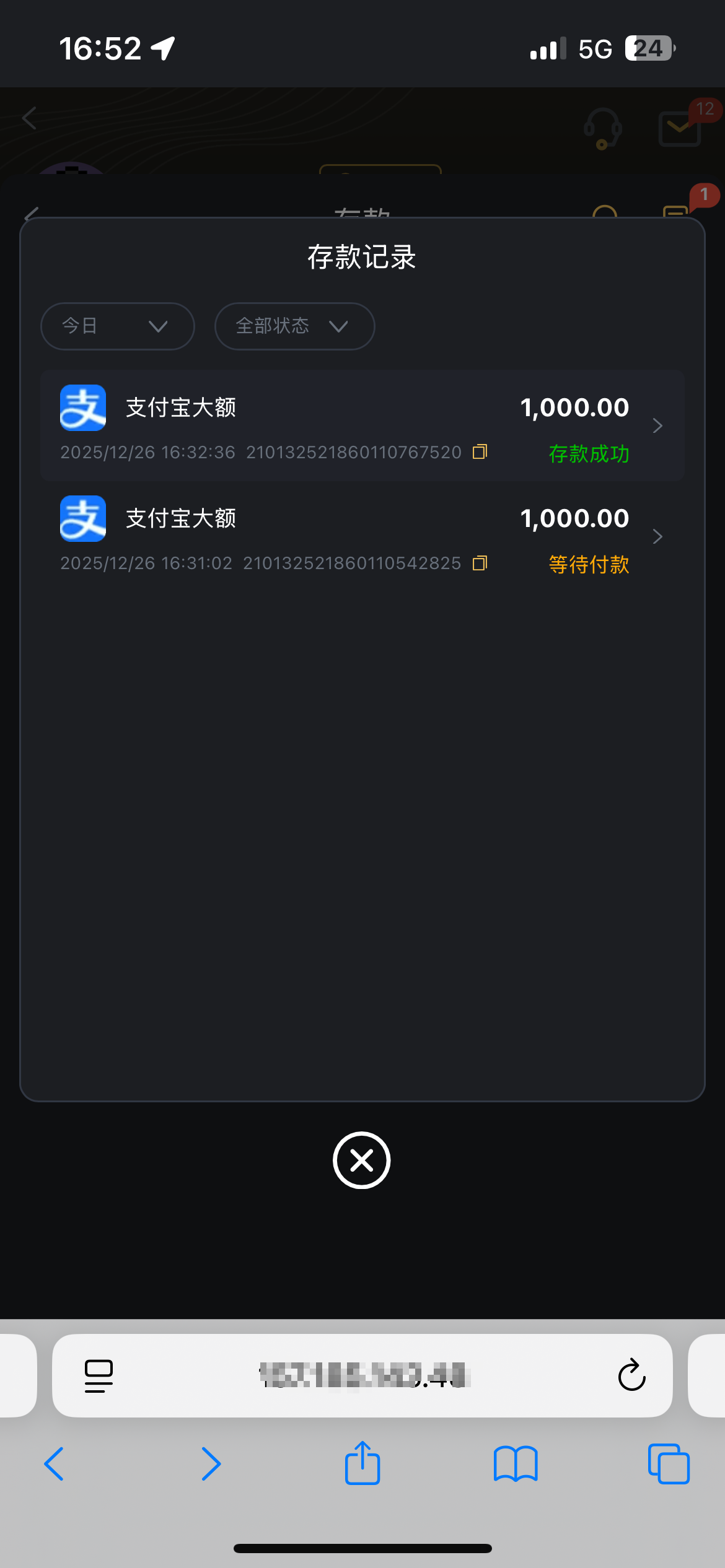Copy order number 210132521860110542825

[480, 563]
